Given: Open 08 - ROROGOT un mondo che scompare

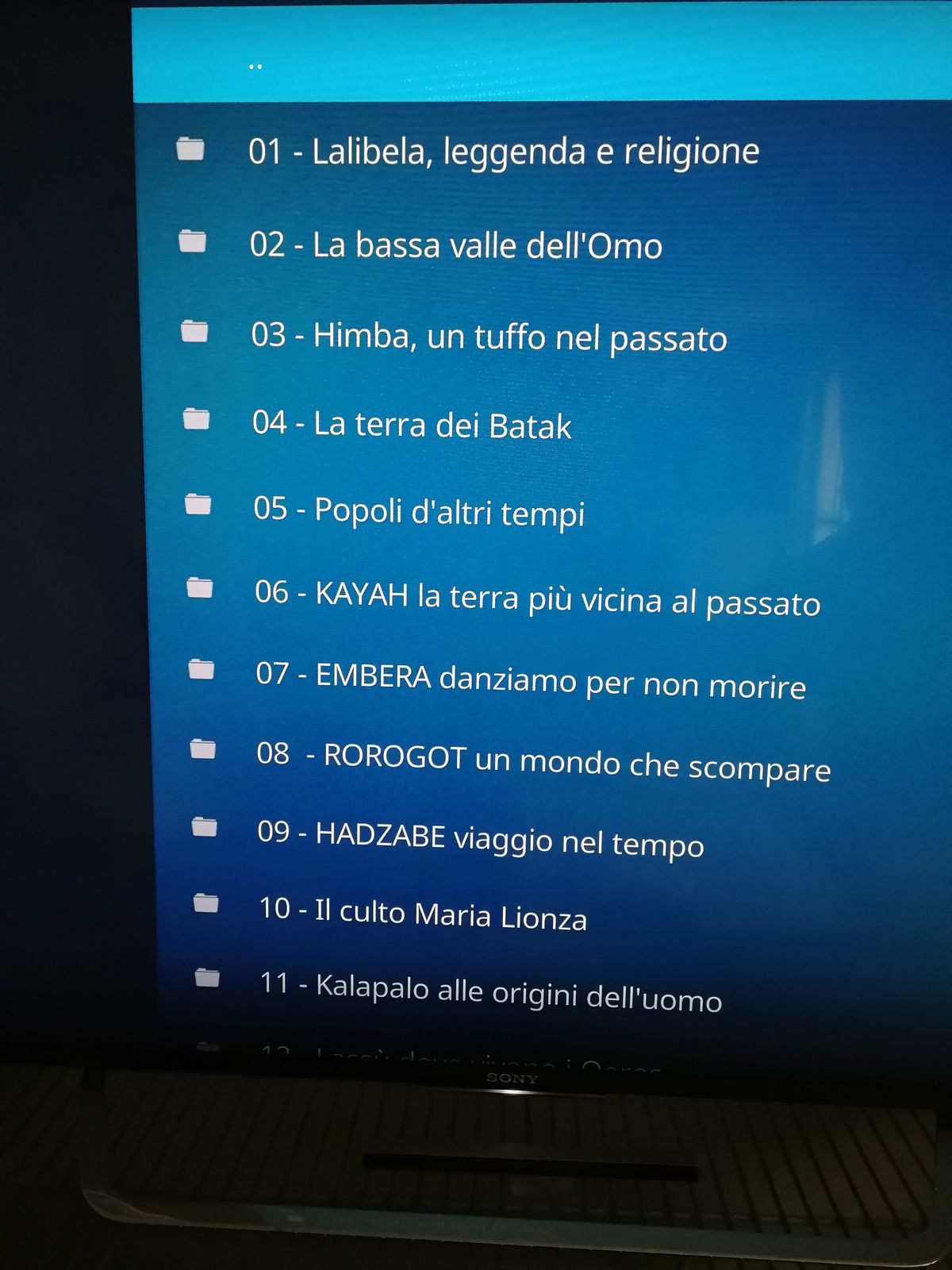Looking at the screenshot, I should (x=543, y=760).
